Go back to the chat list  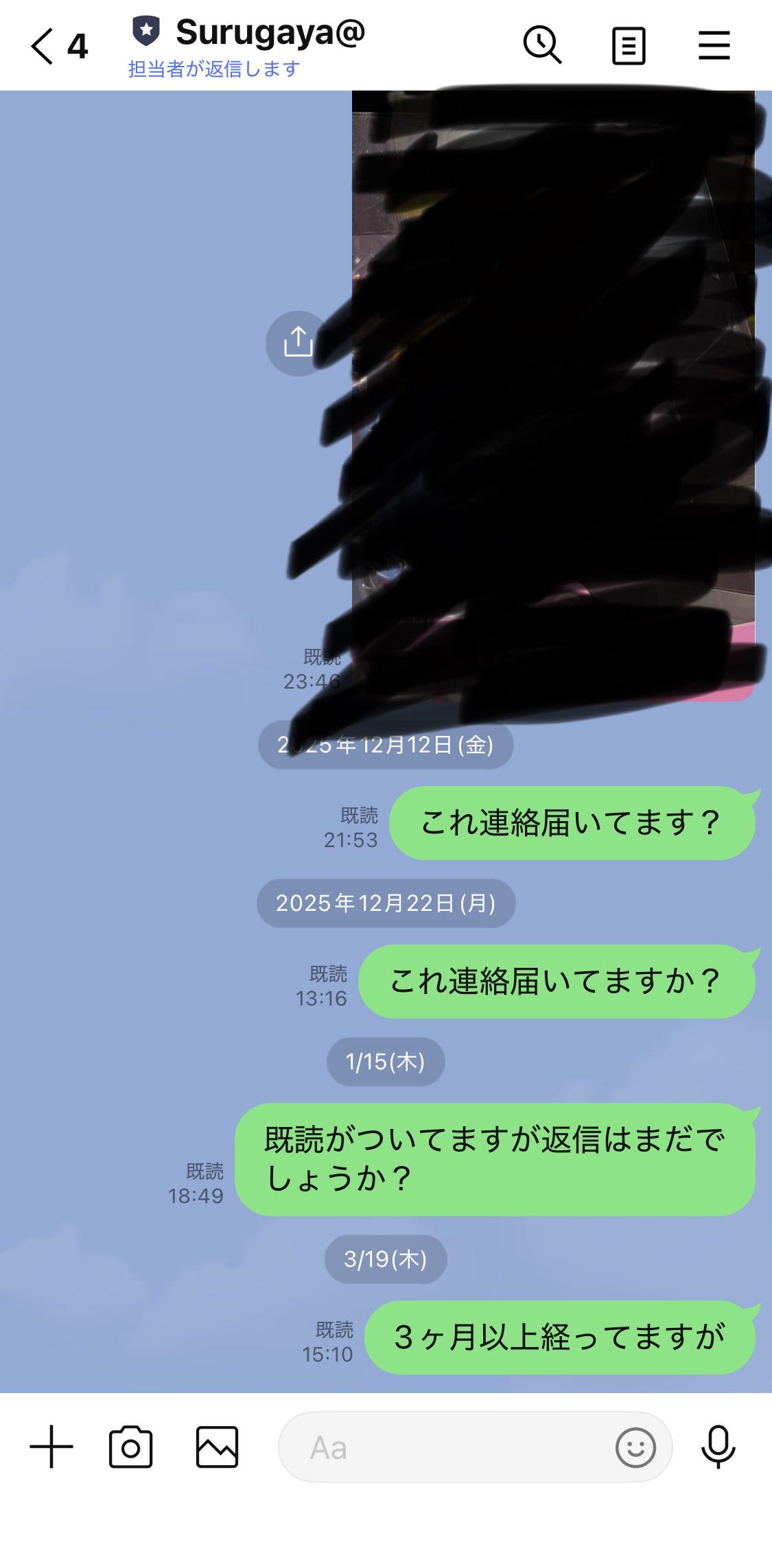coord(43,47)
